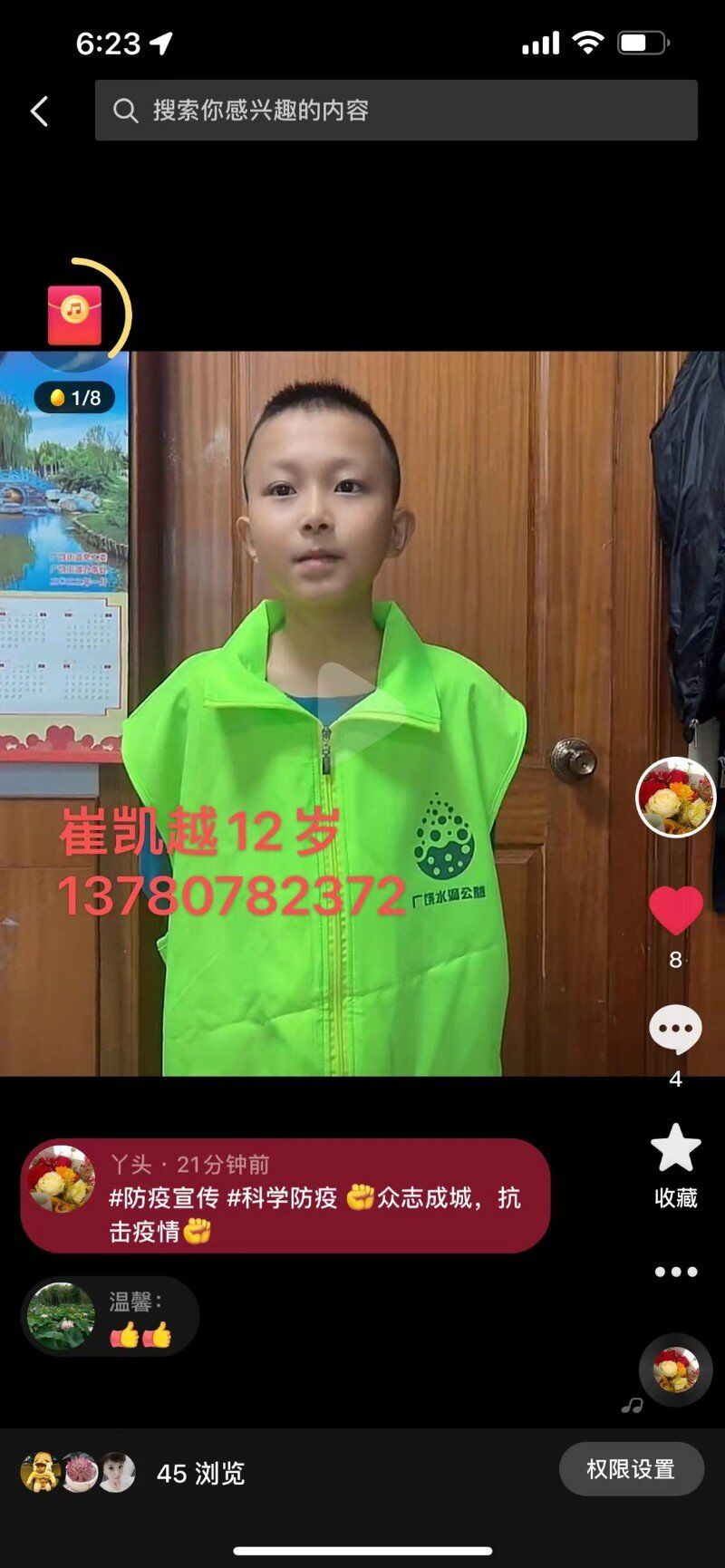Like the video with the heart
The width and height of the screenshot is (725, 1568).
tap(675, 911)
